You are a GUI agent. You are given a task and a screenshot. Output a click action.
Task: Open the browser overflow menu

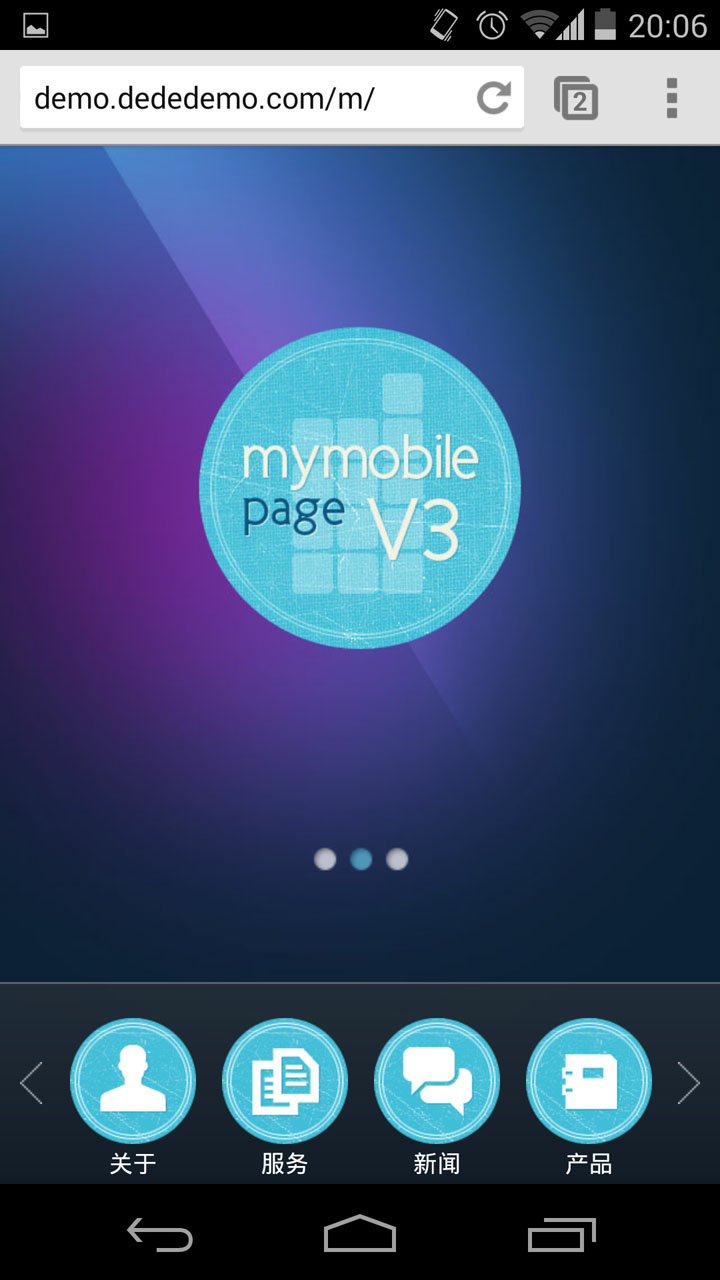coord(672,98)
